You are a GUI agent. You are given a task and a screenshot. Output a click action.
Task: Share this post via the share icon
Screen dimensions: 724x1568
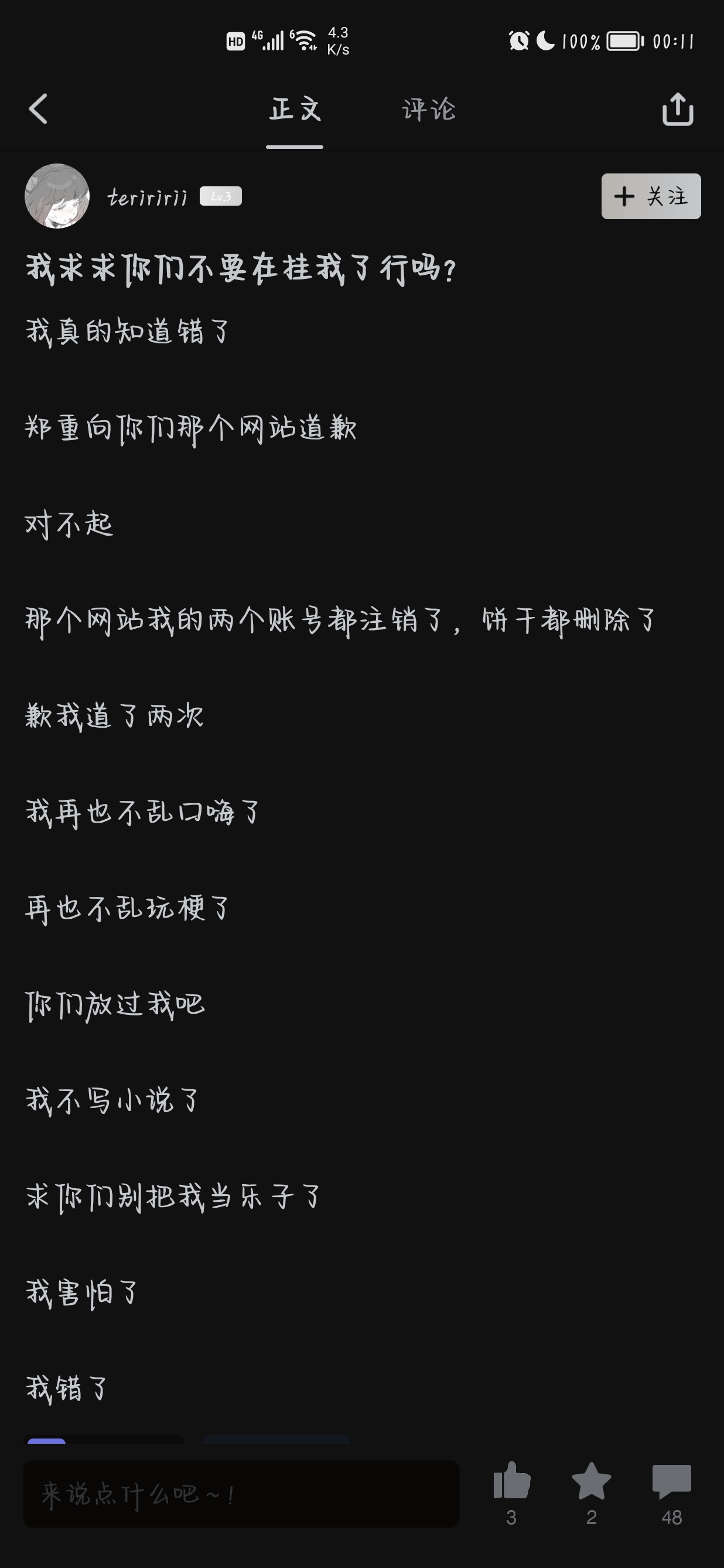click(677, 110)
